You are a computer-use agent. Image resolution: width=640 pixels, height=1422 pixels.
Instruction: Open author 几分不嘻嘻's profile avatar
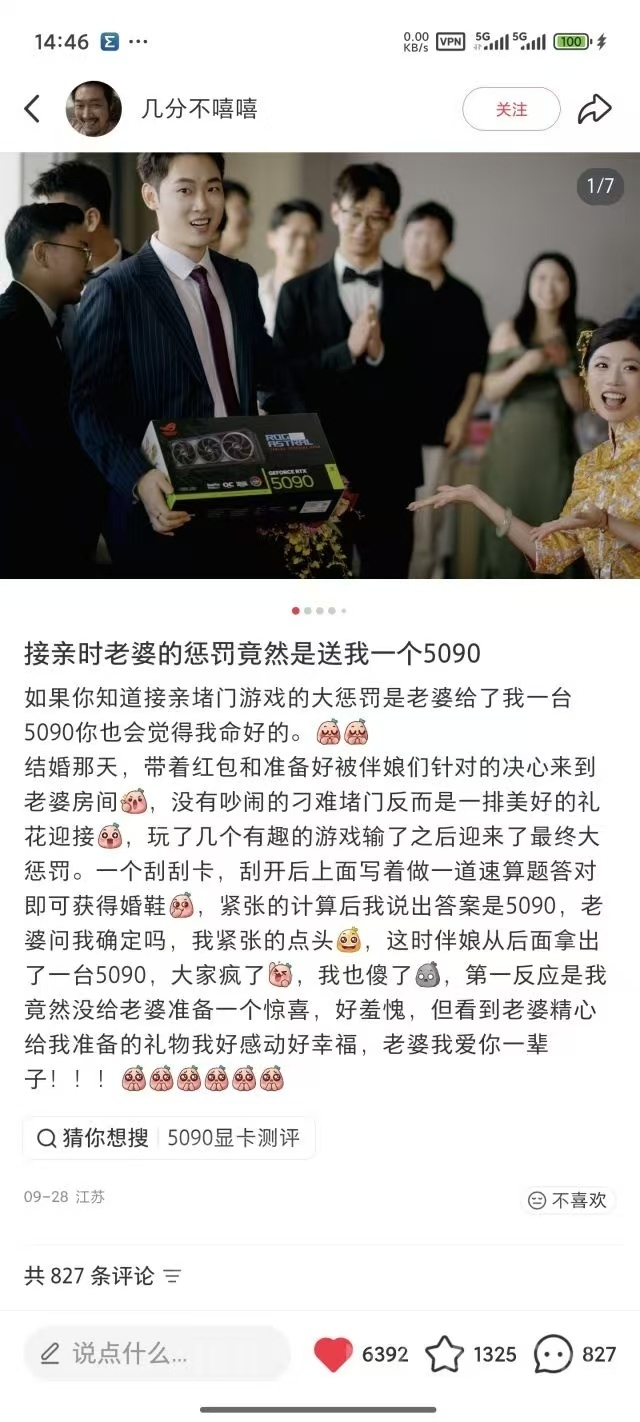pyautogui.click(x=93, y=109)
